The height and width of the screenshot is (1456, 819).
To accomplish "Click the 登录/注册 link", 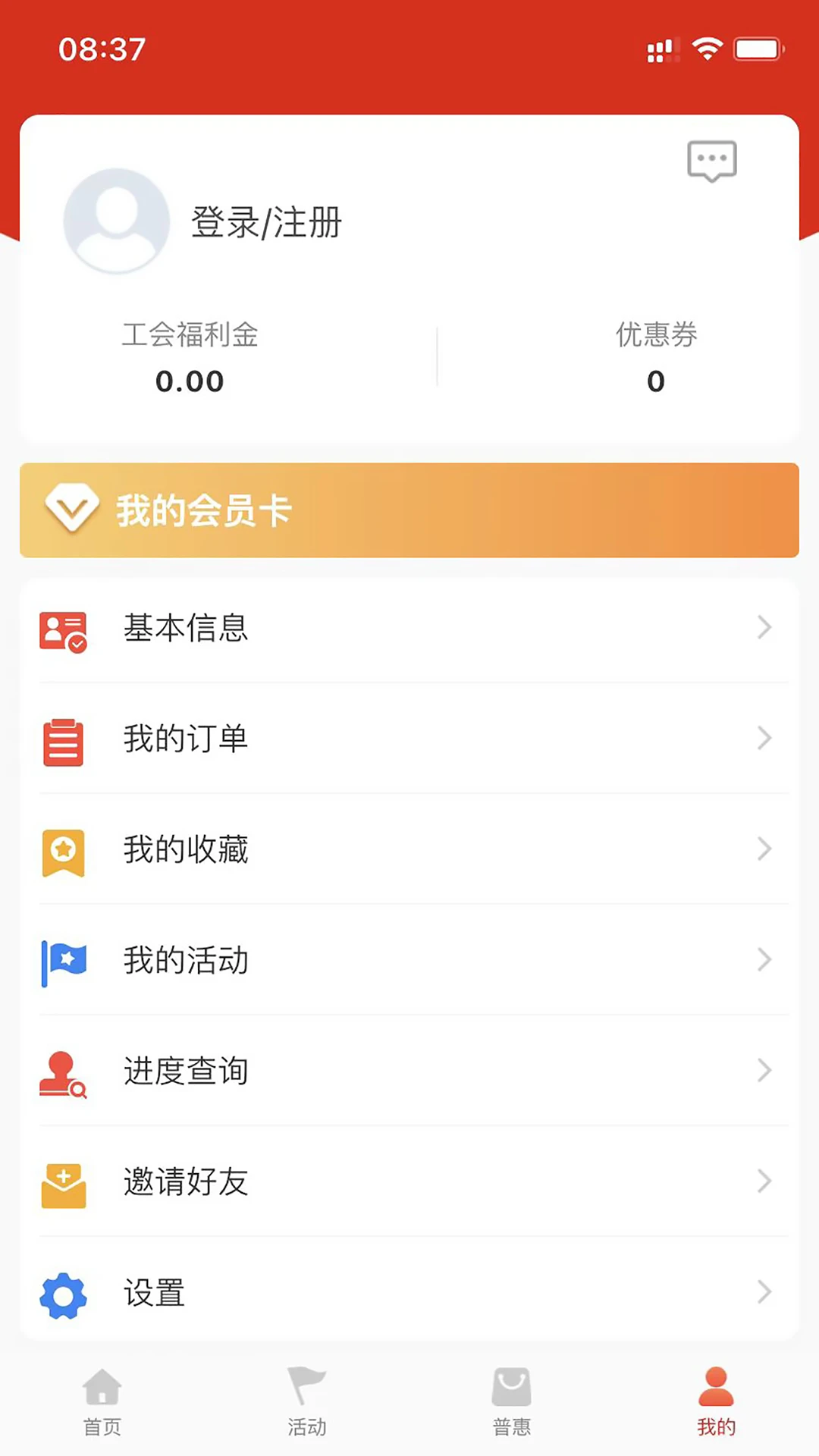I will (266, 223).
